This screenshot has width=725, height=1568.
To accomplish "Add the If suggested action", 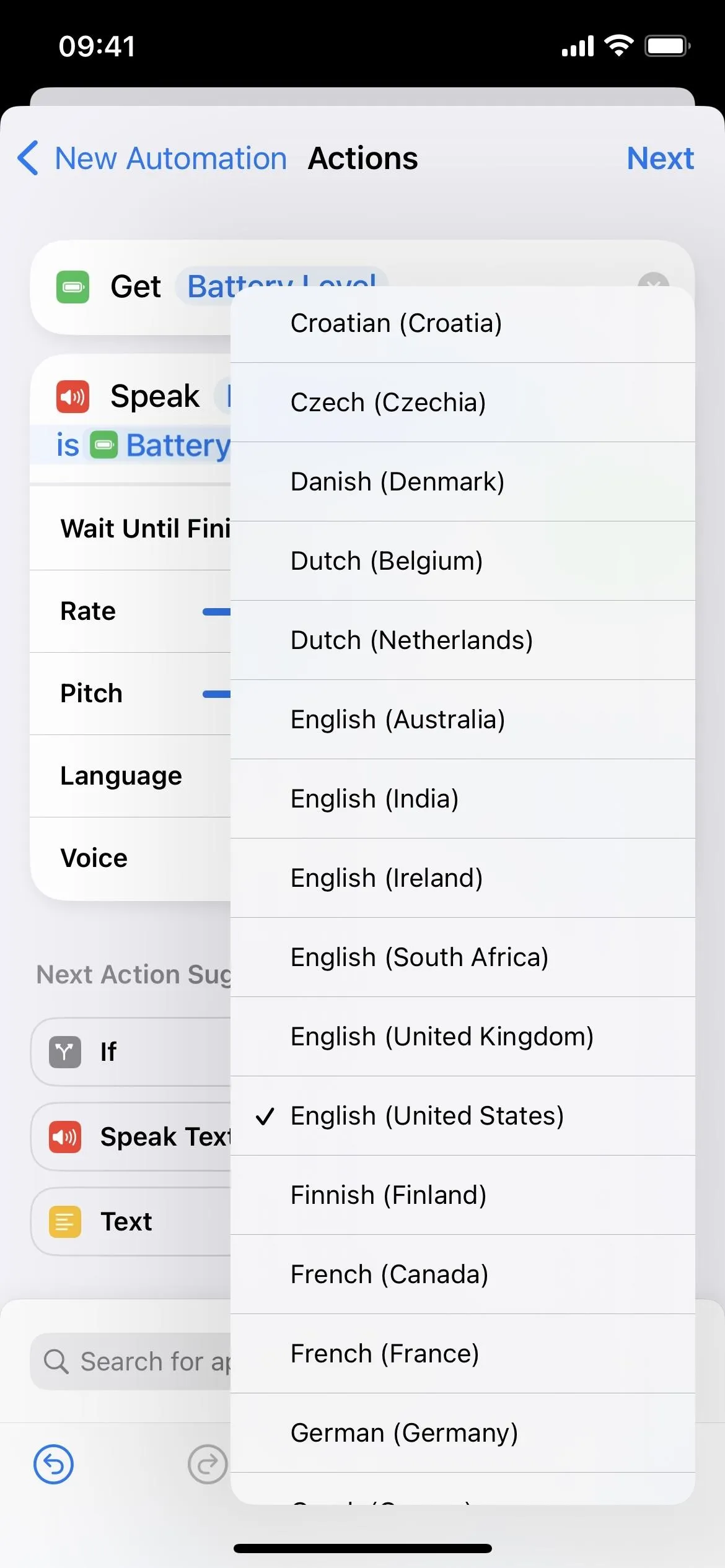I will 130,1052.
